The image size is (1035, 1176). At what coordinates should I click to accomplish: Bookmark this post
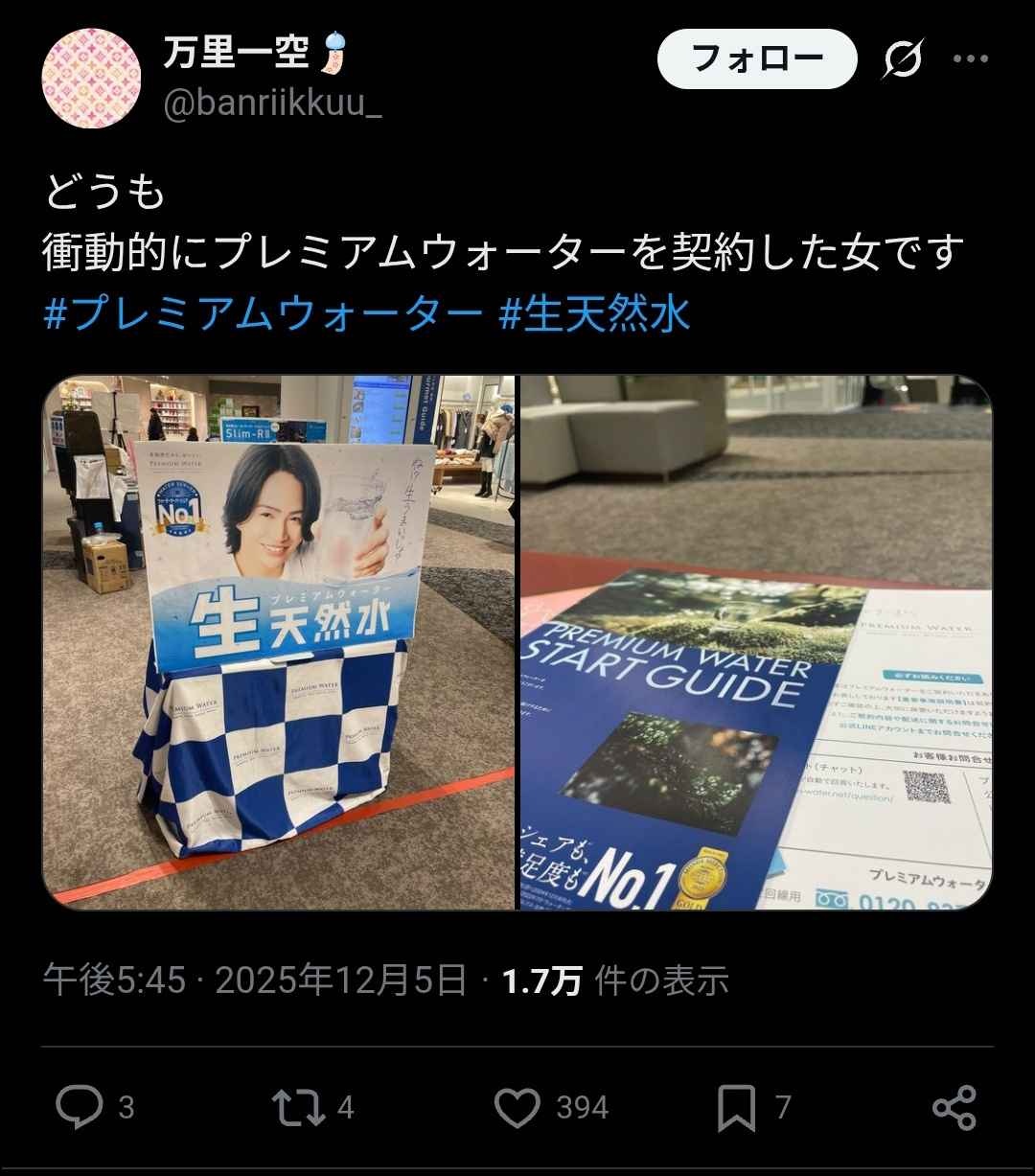pos(736,1108)
